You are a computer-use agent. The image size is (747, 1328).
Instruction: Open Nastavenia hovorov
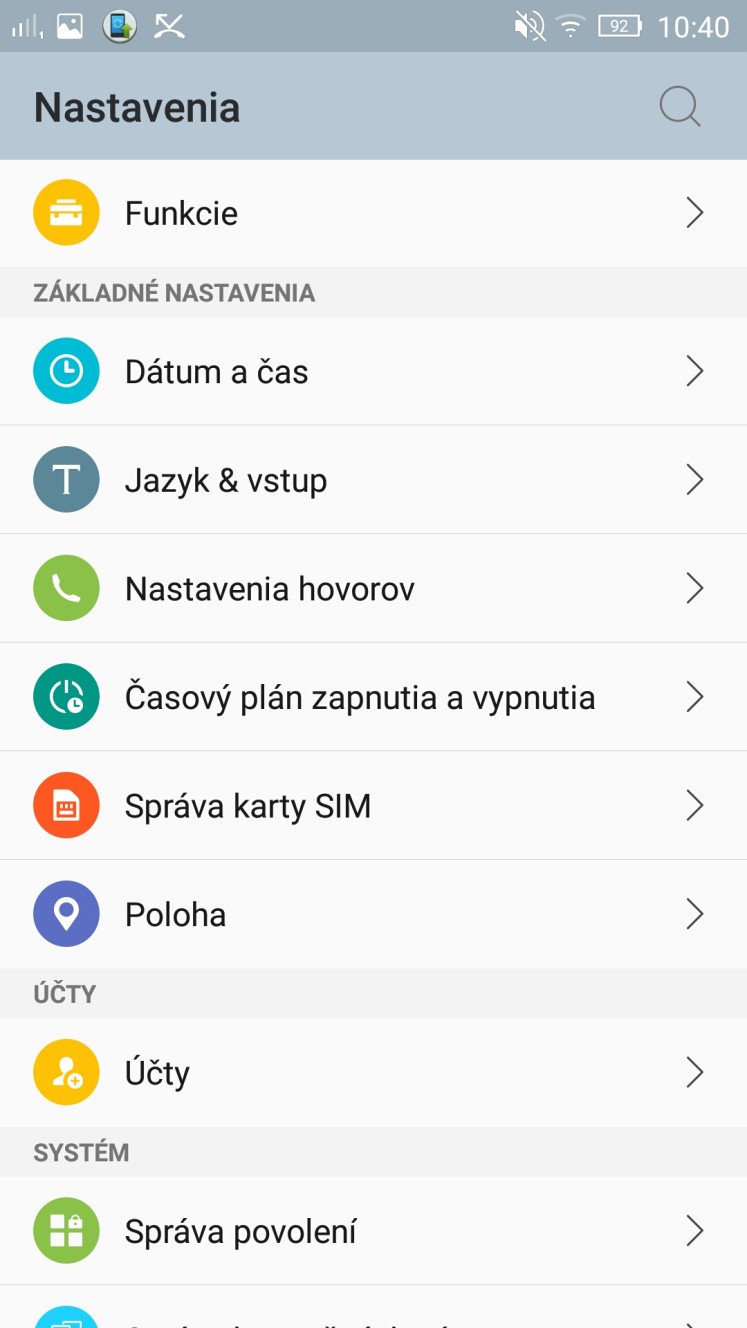click(373, 588)
